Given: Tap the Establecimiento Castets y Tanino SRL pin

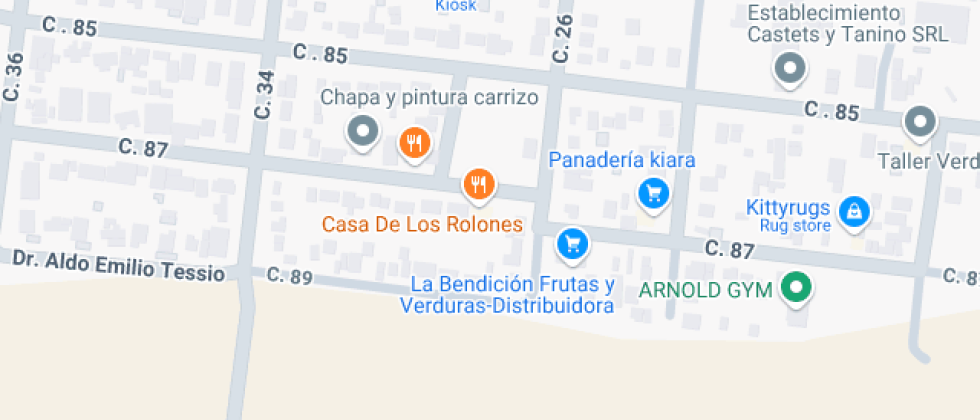Looking at the screenshot, I should (x=791, y=69).
